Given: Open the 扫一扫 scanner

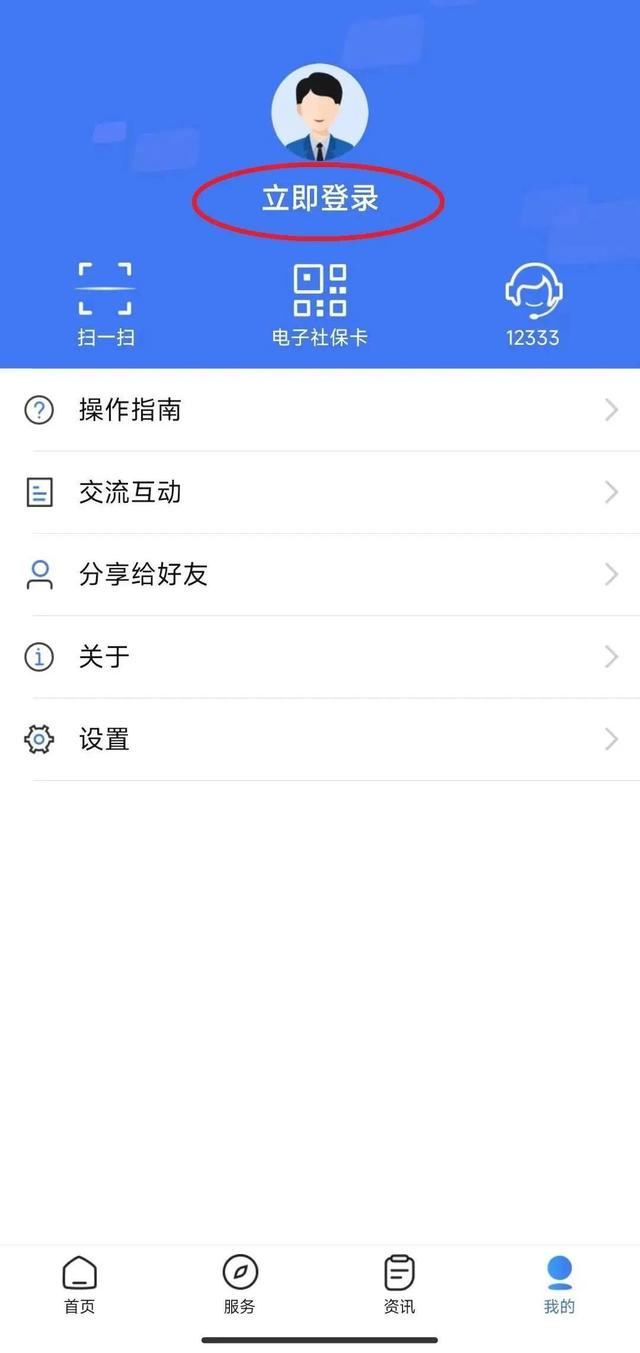Looking at the screenshot, I should 105,303.
